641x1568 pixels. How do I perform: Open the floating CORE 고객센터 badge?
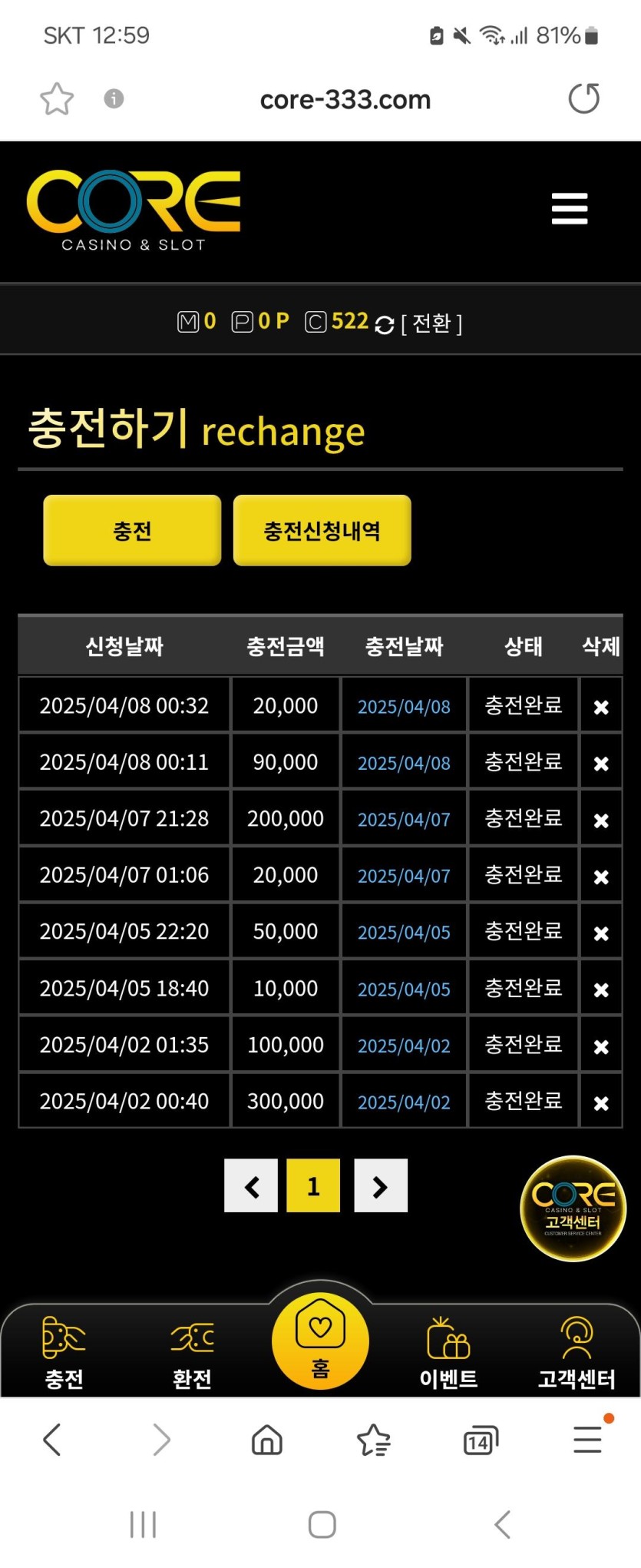coord(573,1208)
